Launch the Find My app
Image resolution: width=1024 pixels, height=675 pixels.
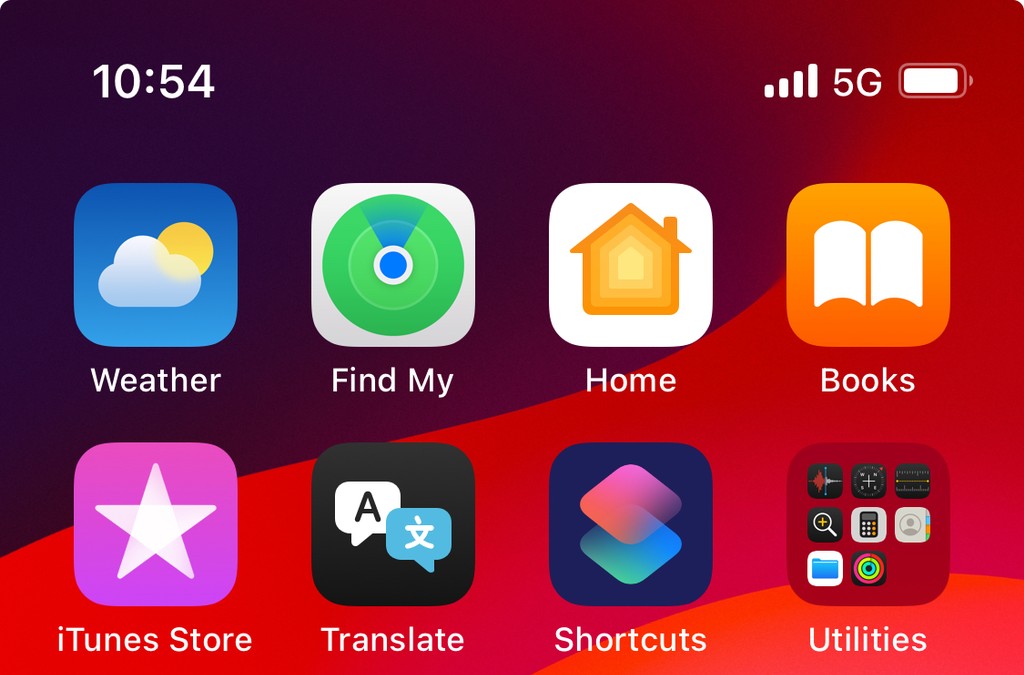[x=393, y=265]
